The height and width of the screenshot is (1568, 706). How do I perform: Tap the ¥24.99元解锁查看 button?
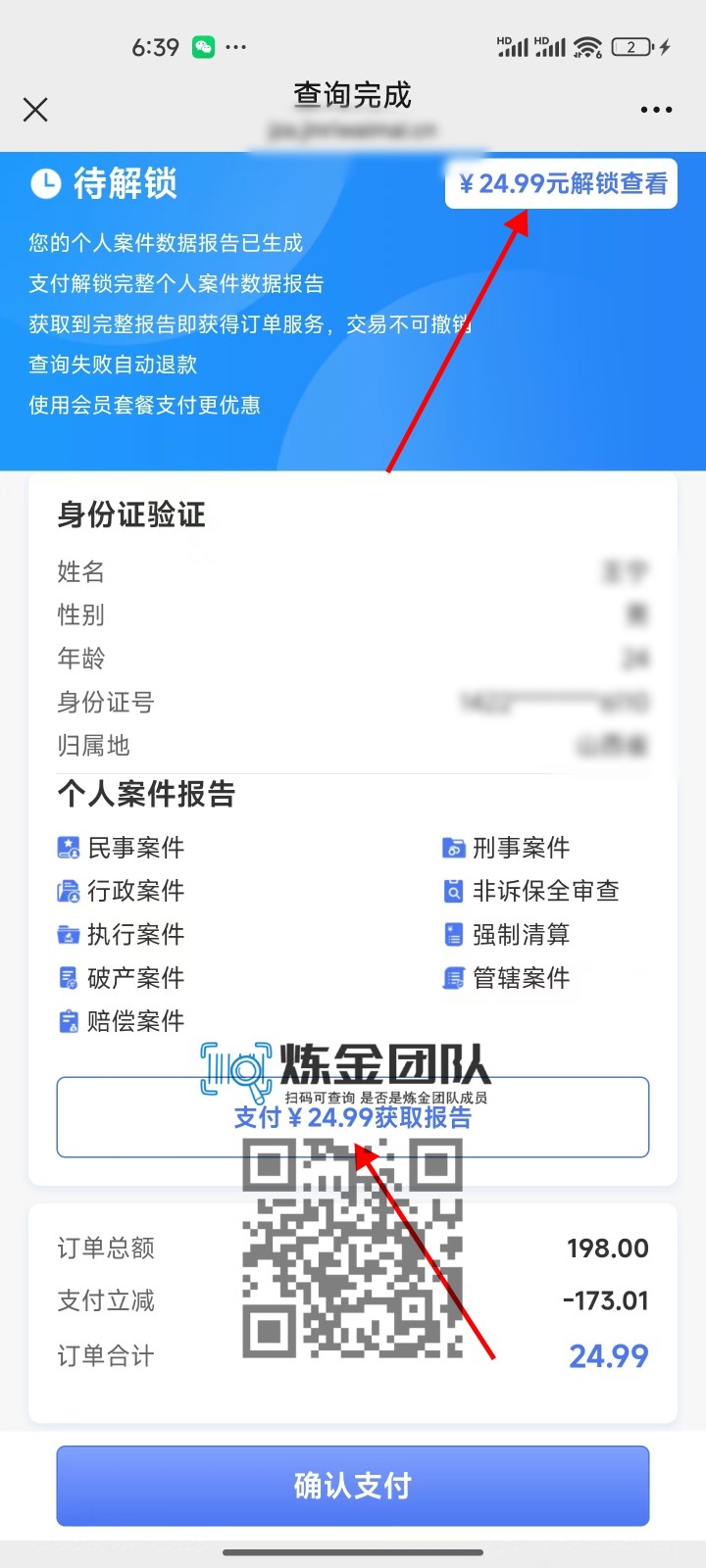[561, 183]
